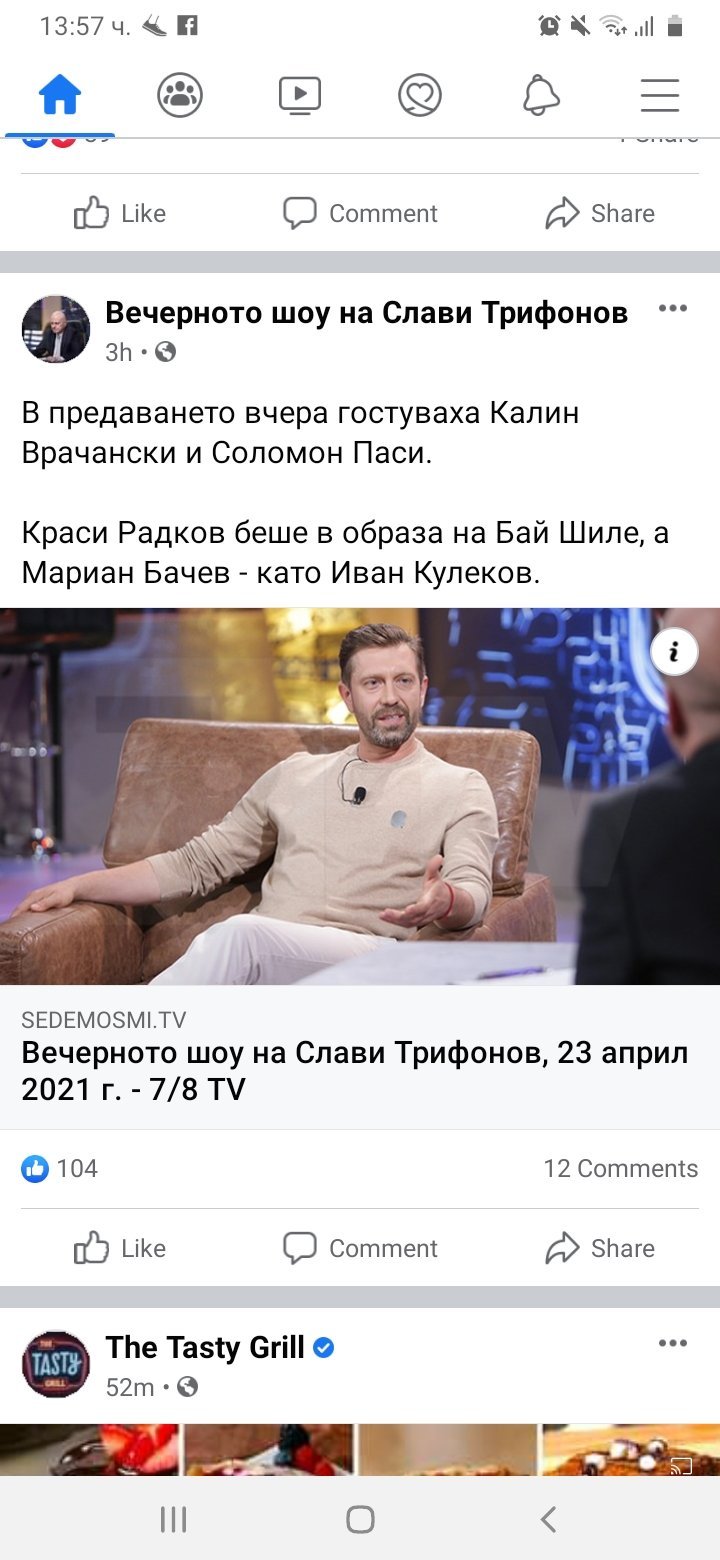Open the Dating heart tab
720x1560 pixels.
(x=420, y=96)
